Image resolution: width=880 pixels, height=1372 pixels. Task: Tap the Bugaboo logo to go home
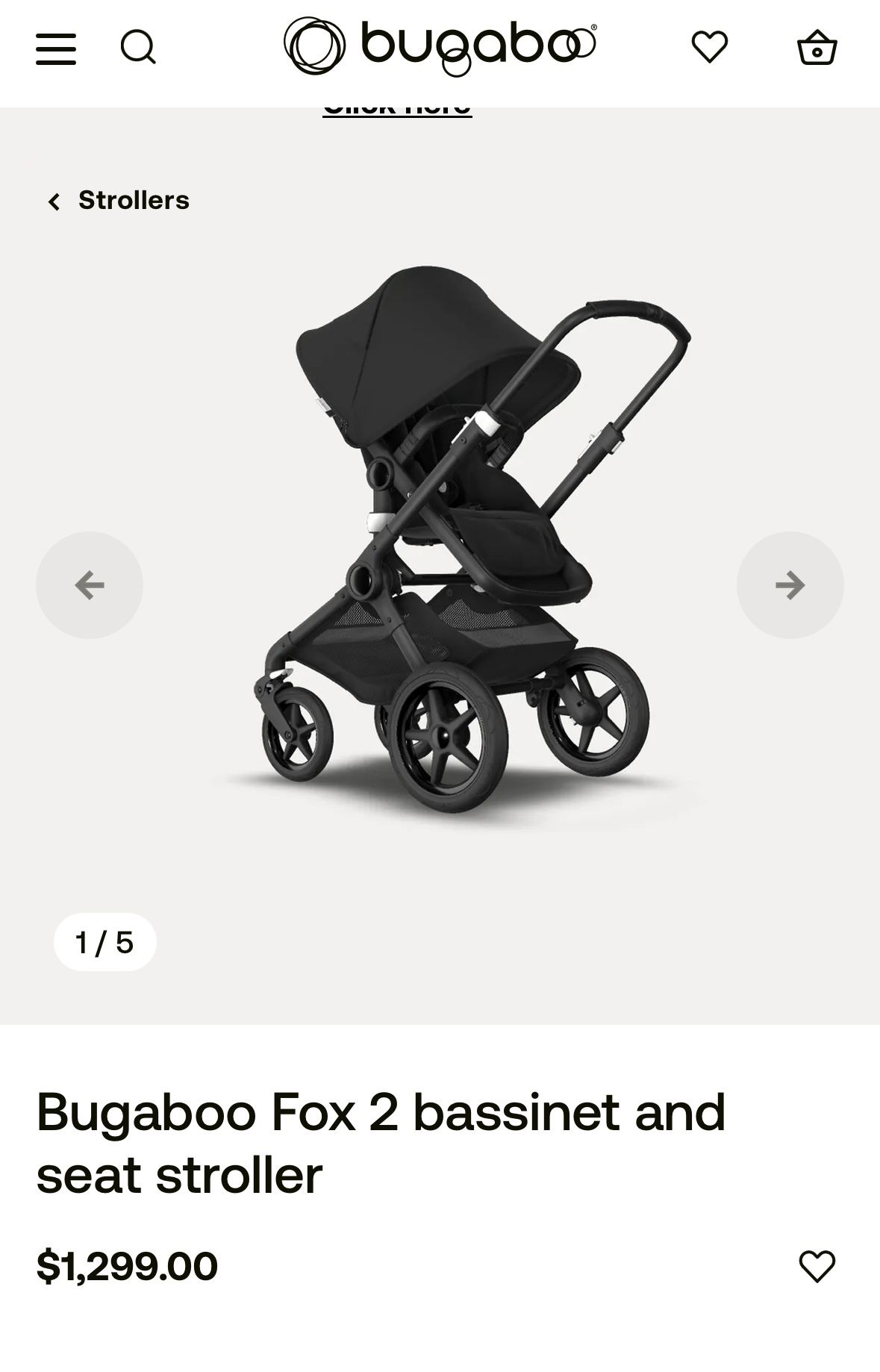point(440,46)
